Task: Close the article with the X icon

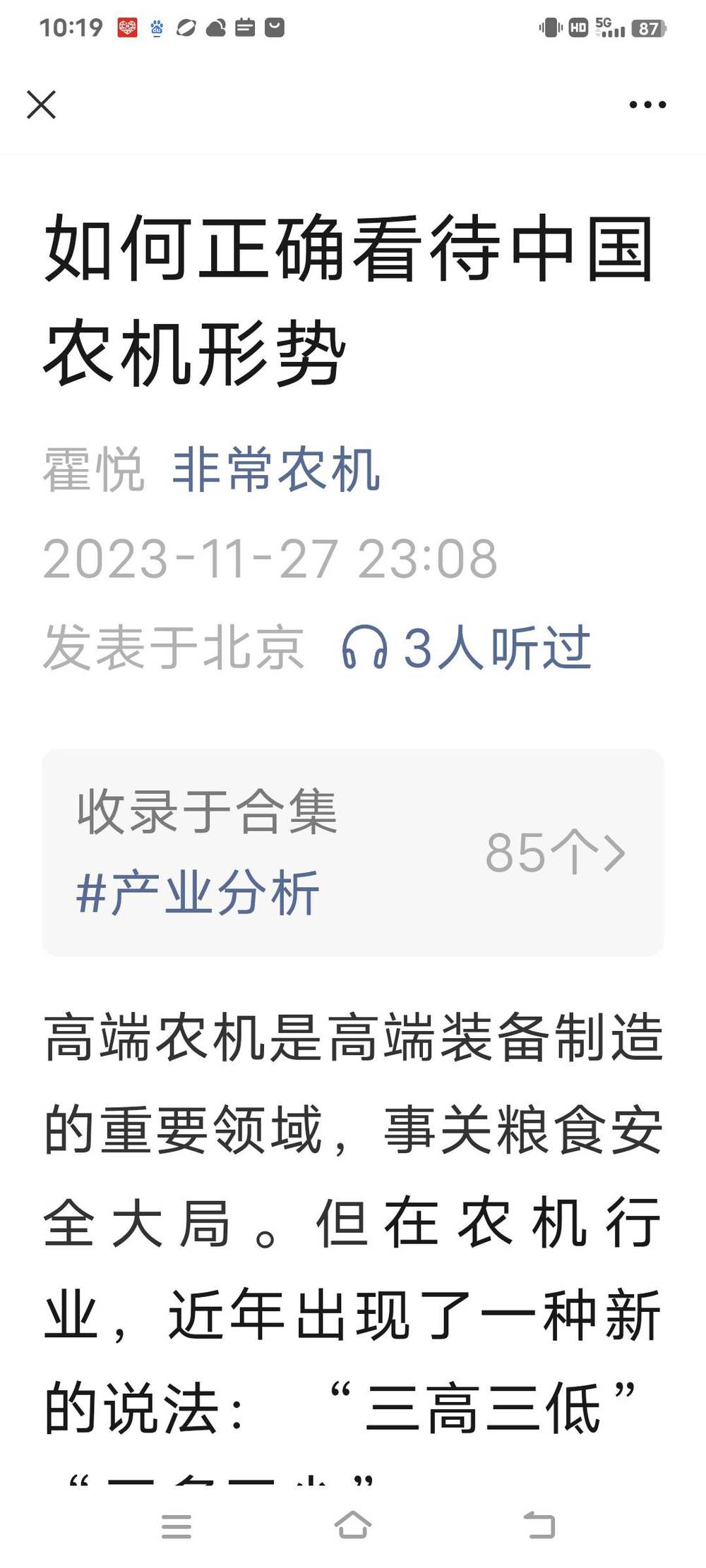Action: tap(41, 104)
